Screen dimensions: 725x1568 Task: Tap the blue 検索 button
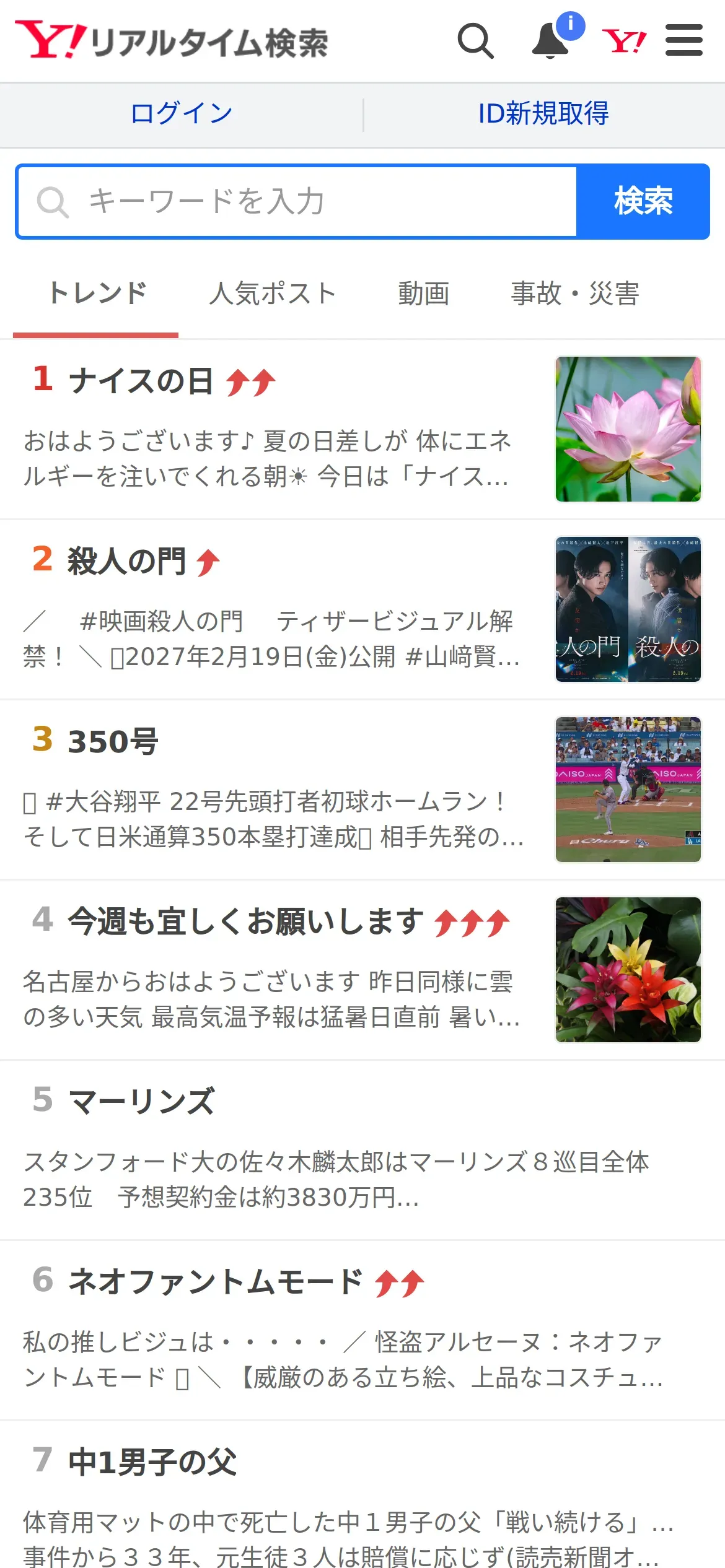click(x=643, y=201)
